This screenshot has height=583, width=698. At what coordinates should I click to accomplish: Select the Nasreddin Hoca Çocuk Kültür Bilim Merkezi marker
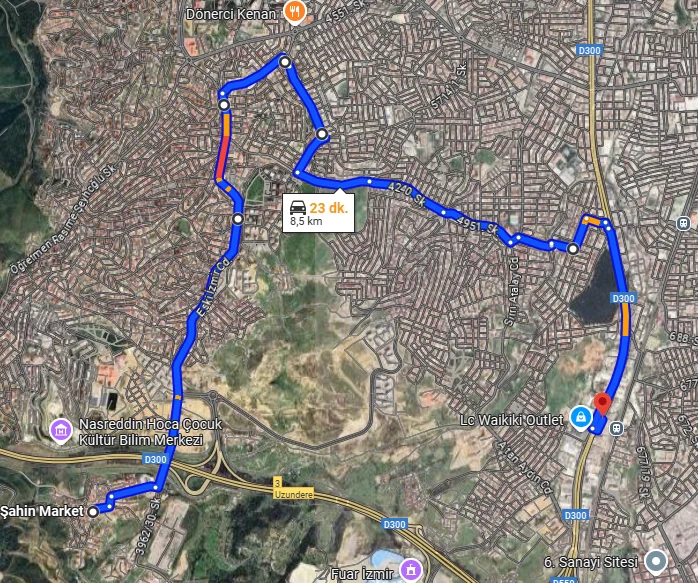(x=59, y=430)
